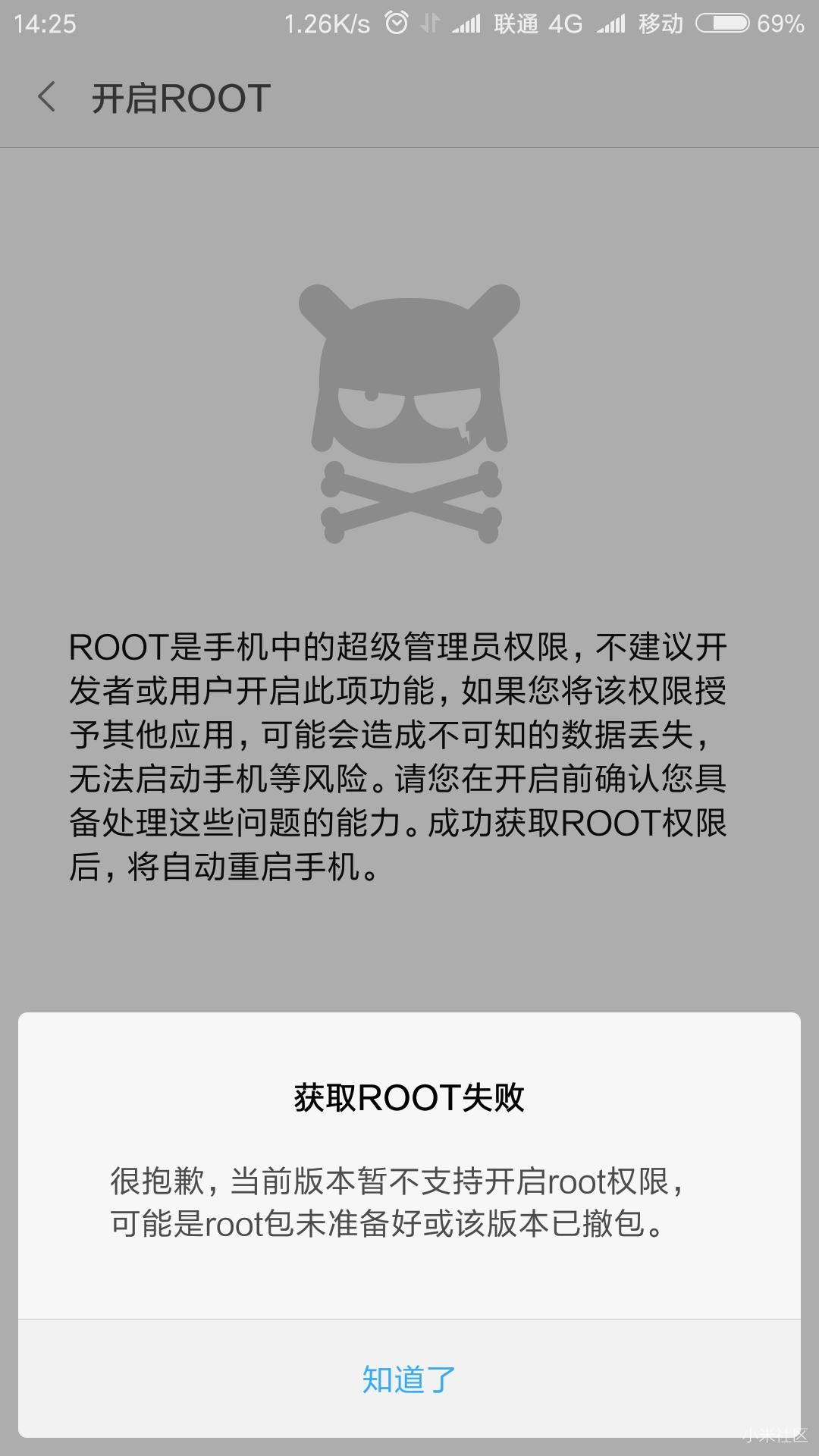Tap the Mi bunny skull and crossbones graphic
This screenshot has width=819, height=1456.
click(409, 409)
